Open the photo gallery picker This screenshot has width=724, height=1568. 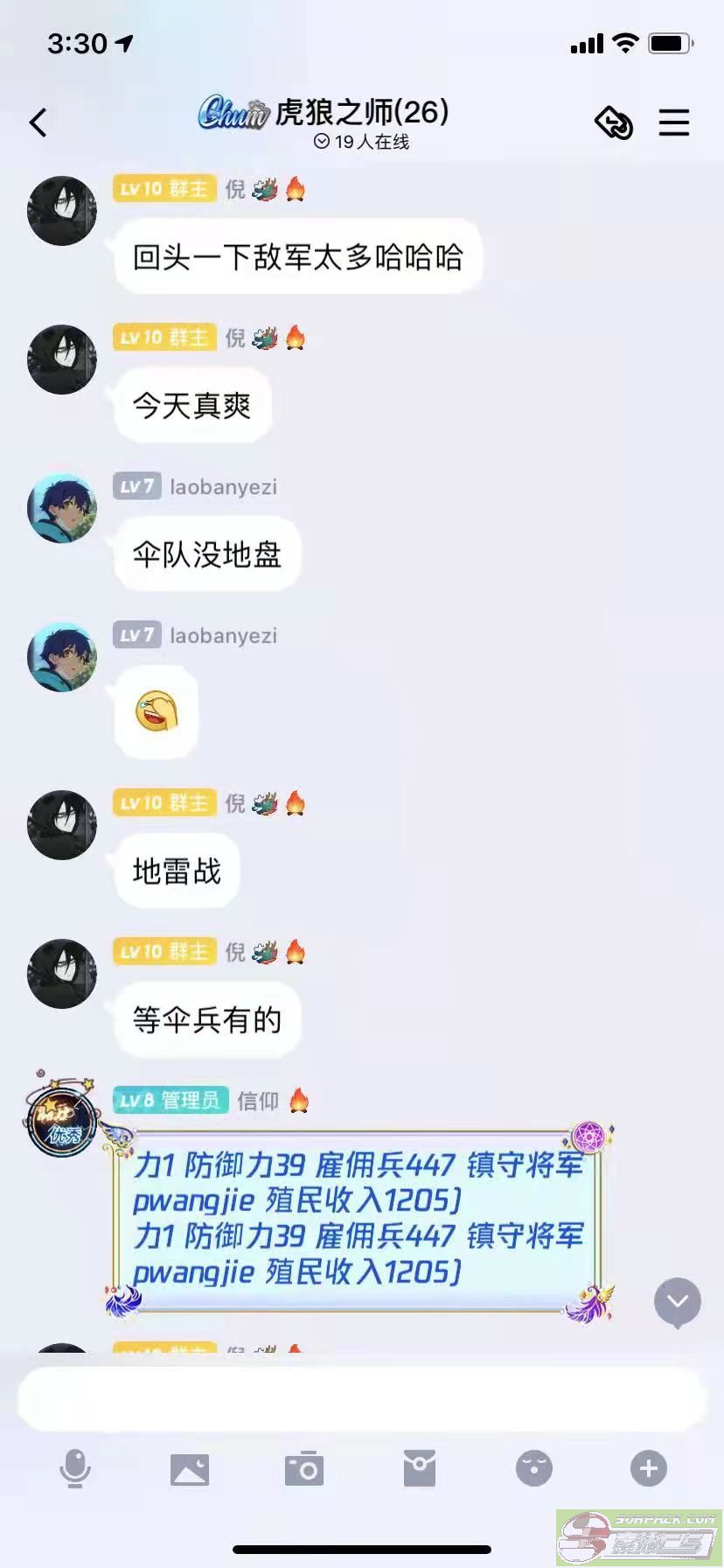click(190, 1469)
